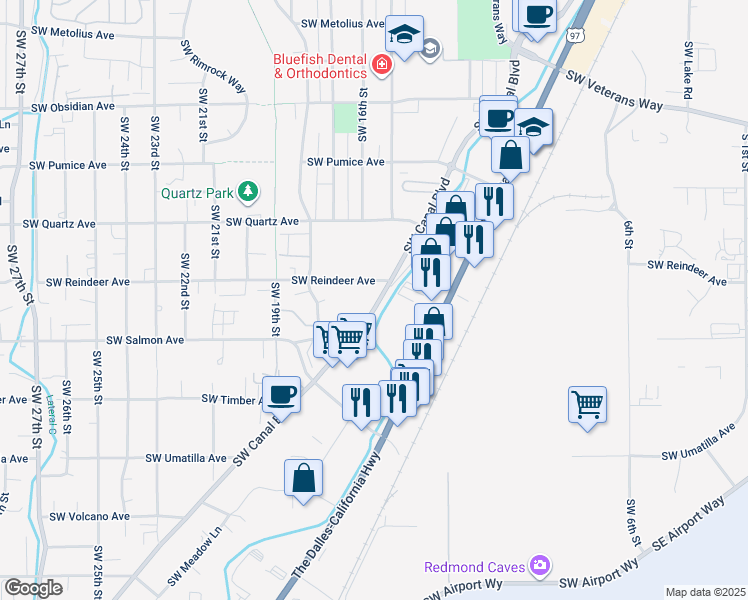The image size is (748, 600).
Task: Tap the shopping bag marker near SW Pumice Ave
Action: [510, 157]
